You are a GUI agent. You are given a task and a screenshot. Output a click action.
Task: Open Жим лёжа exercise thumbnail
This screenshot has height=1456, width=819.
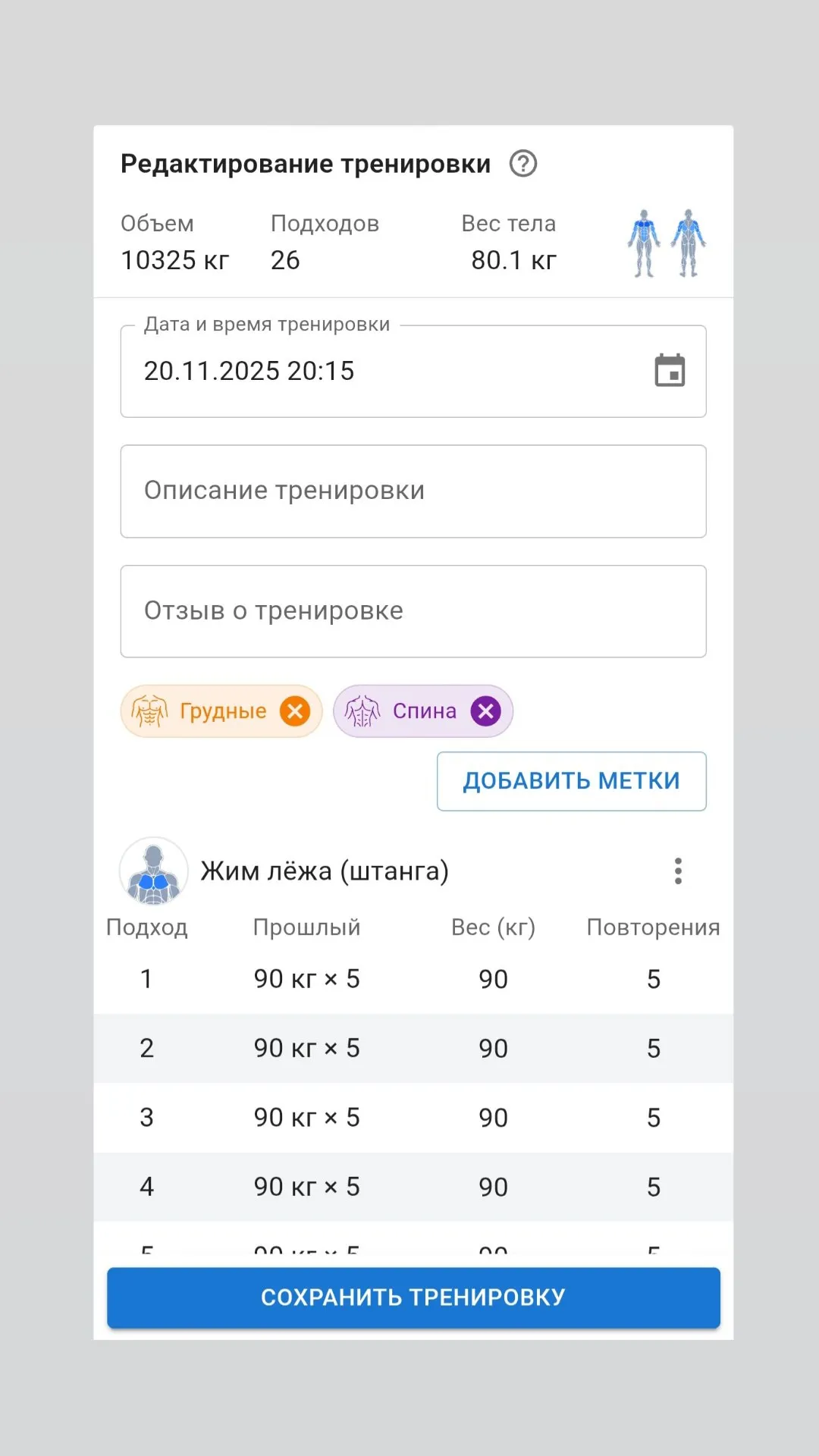click(x=154, y=872)
